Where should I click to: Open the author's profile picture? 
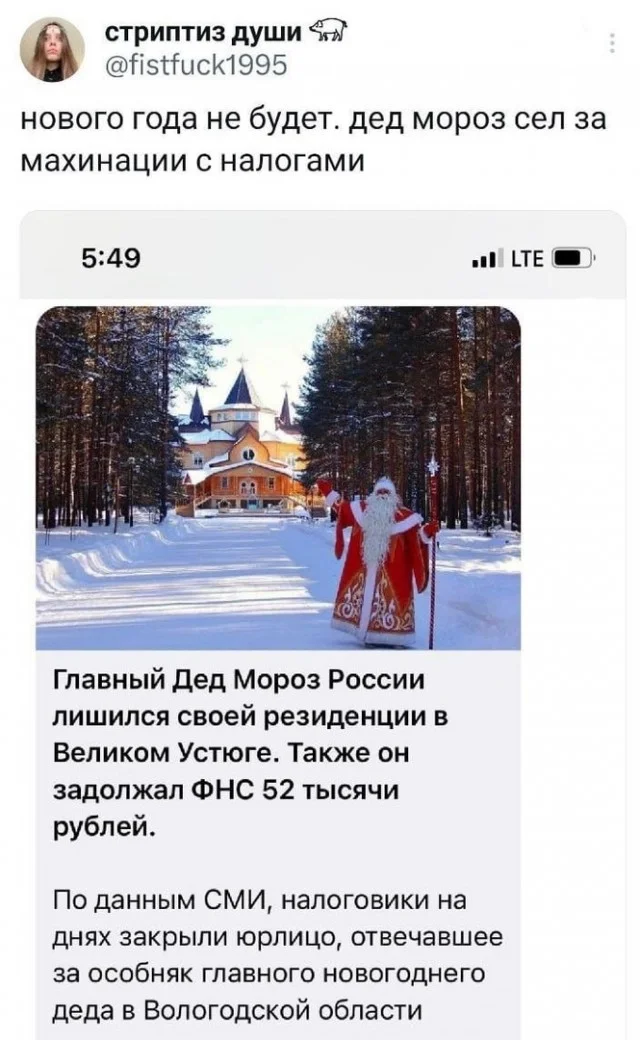click(x=52, y=49)
